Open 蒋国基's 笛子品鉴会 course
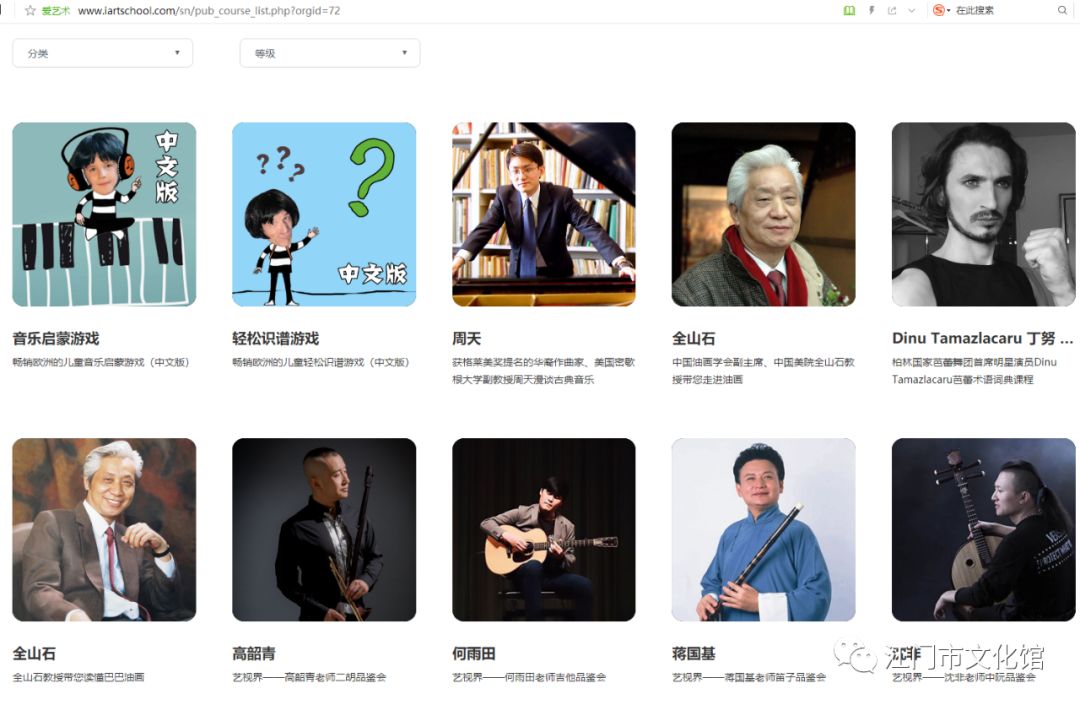Image resolution: width=1080 pixels, height=705 pixels. tap(763, 529)
